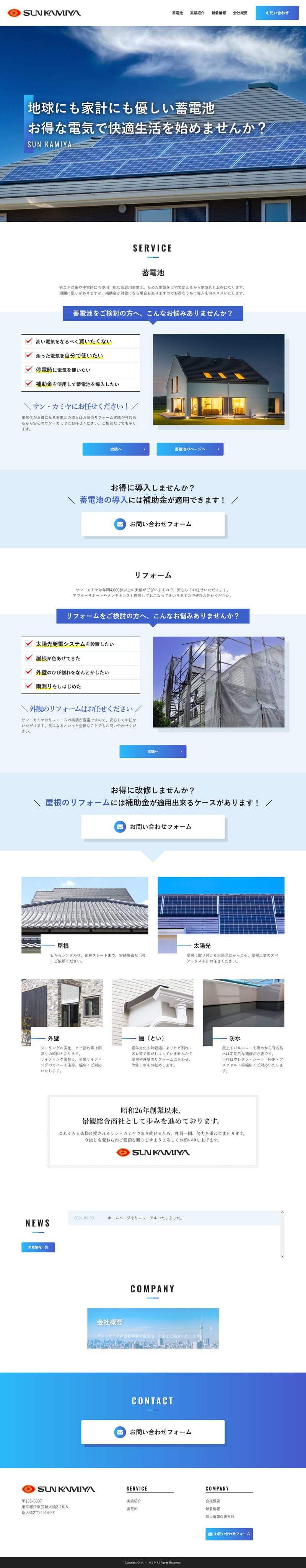The width and height of the screenshot is (306, 1568).
Task: Open 蓄電池 in the top navigation
Action: (177, 13)
